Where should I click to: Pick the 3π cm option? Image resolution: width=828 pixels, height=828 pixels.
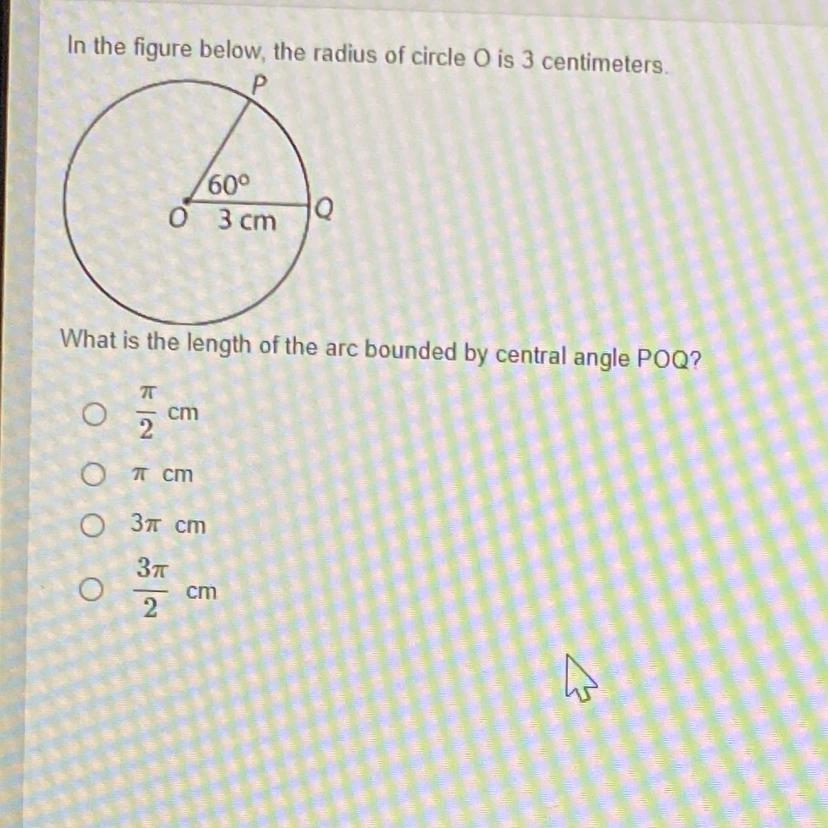click(x=92, y=525)
